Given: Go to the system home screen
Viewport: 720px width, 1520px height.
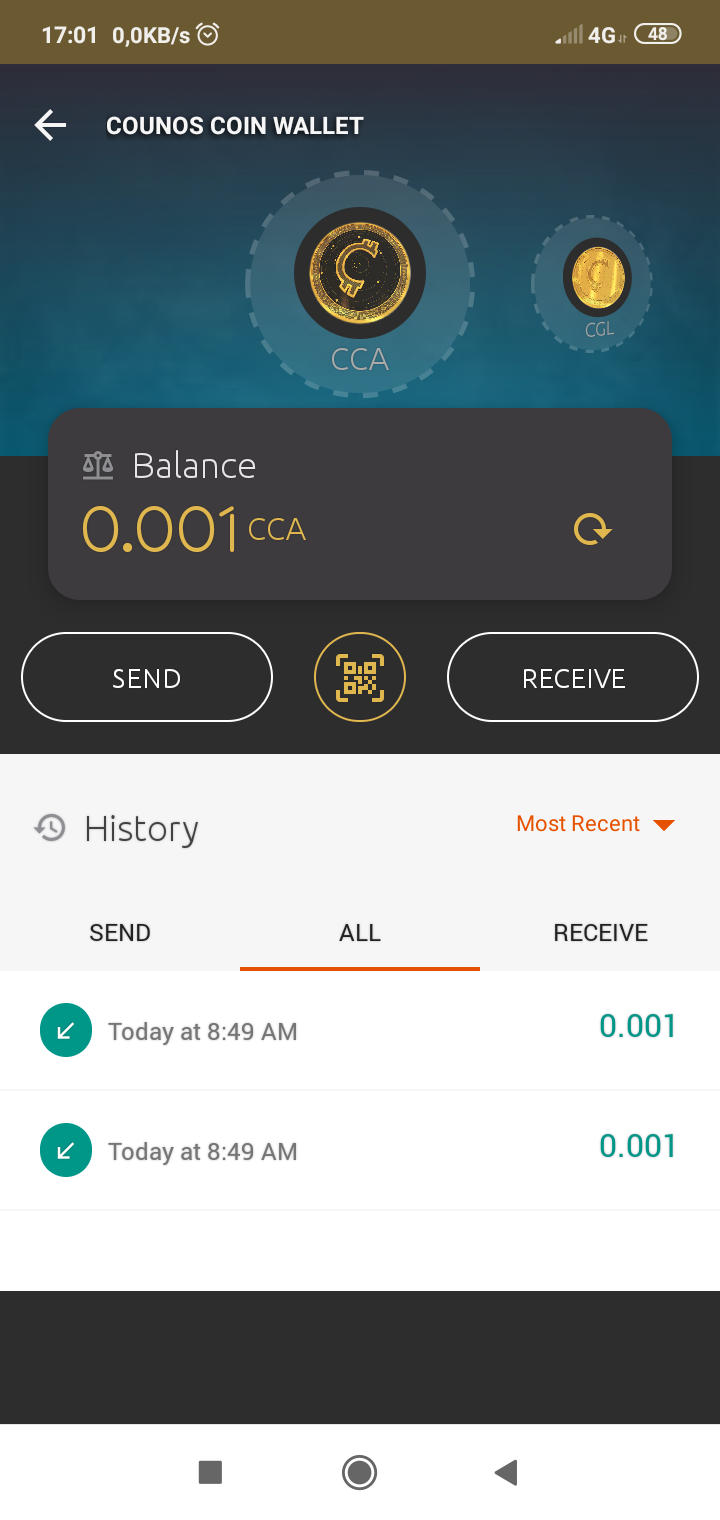Looking at the screenshot, I should tap(359, 1472).
